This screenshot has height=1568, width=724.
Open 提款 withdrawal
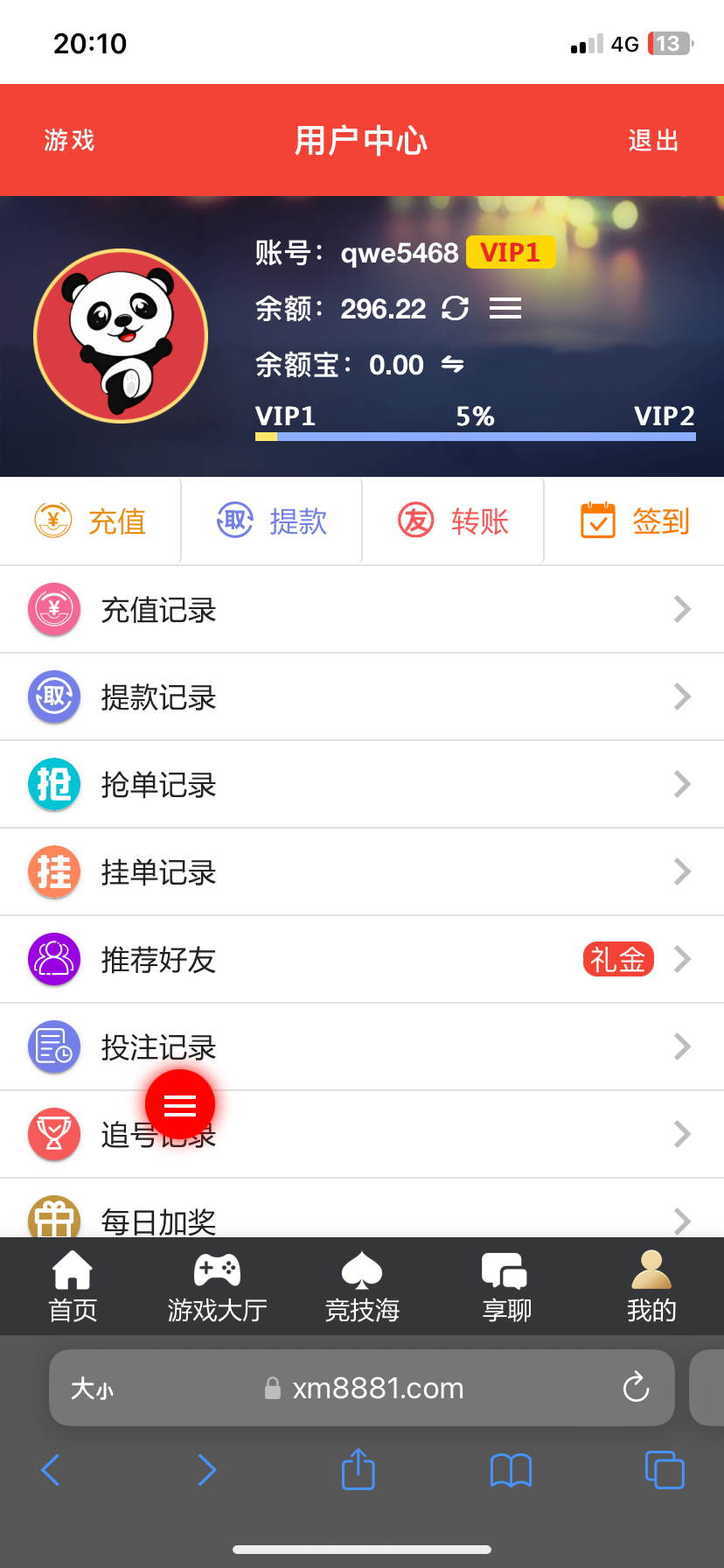point(272,521)
